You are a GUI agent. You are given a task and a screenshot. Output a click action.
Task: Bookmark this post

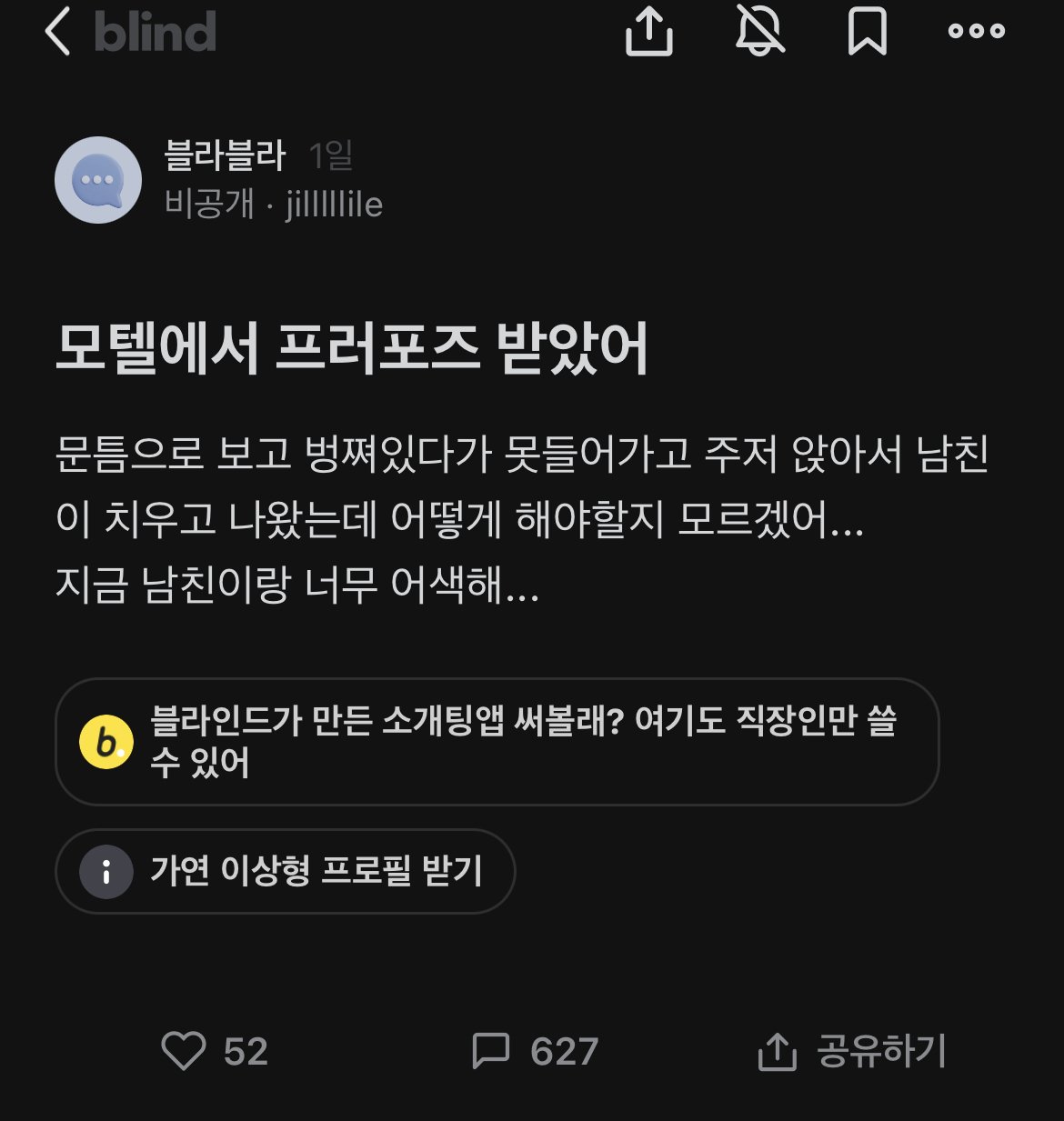(867, 32)
